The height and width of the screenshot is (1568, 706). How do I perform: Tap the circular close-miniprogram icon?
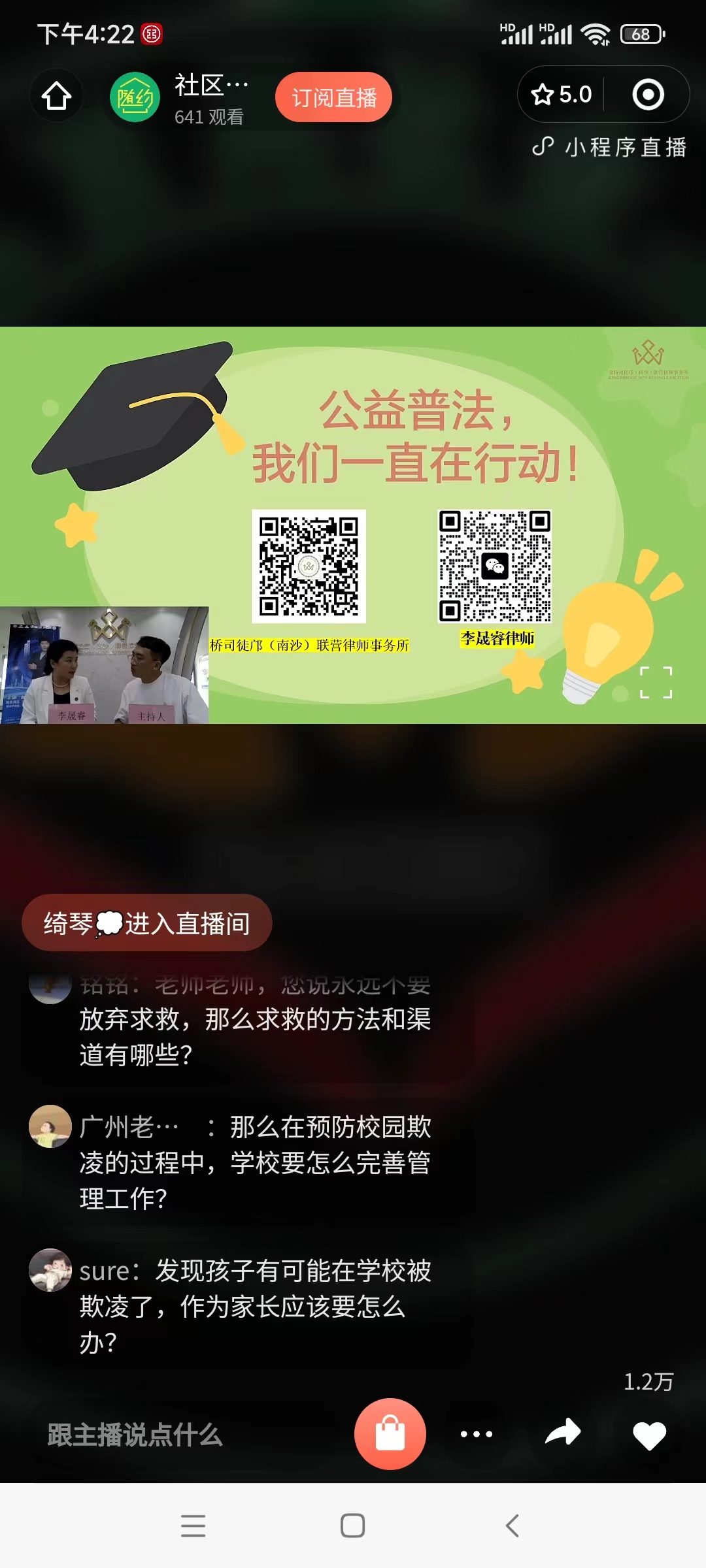point(648,95)
